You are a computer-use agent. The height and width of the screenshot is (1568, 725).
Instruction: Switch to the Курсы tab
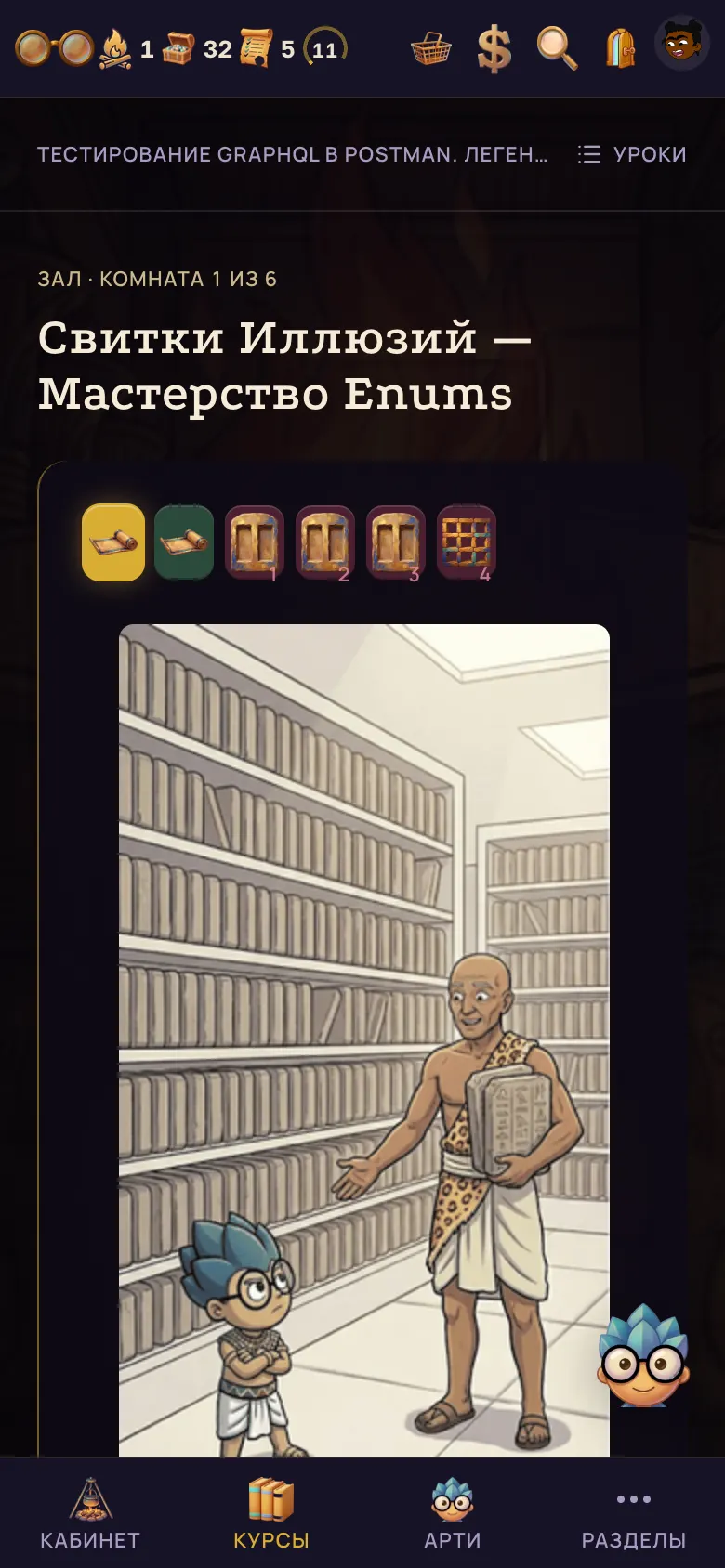(x=271, y=1513)
